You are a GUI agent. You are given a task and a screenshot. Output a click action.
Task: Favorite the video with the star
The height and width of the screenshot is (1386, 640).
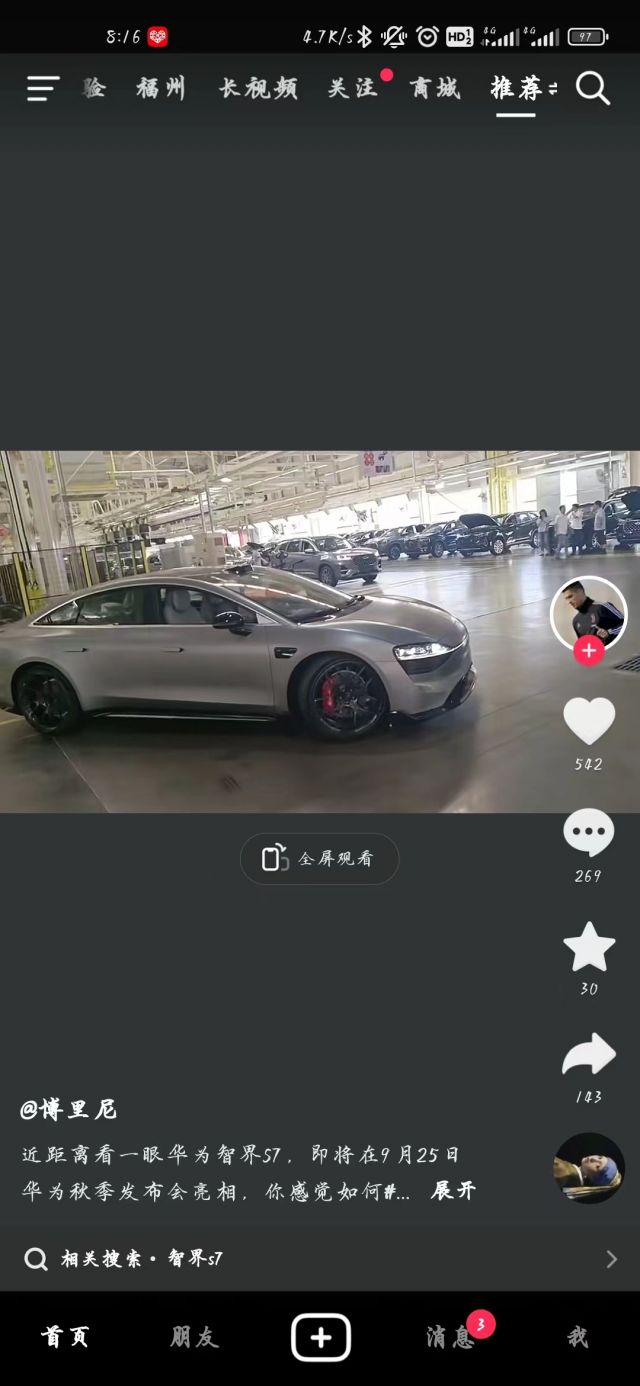coord(588,947)
